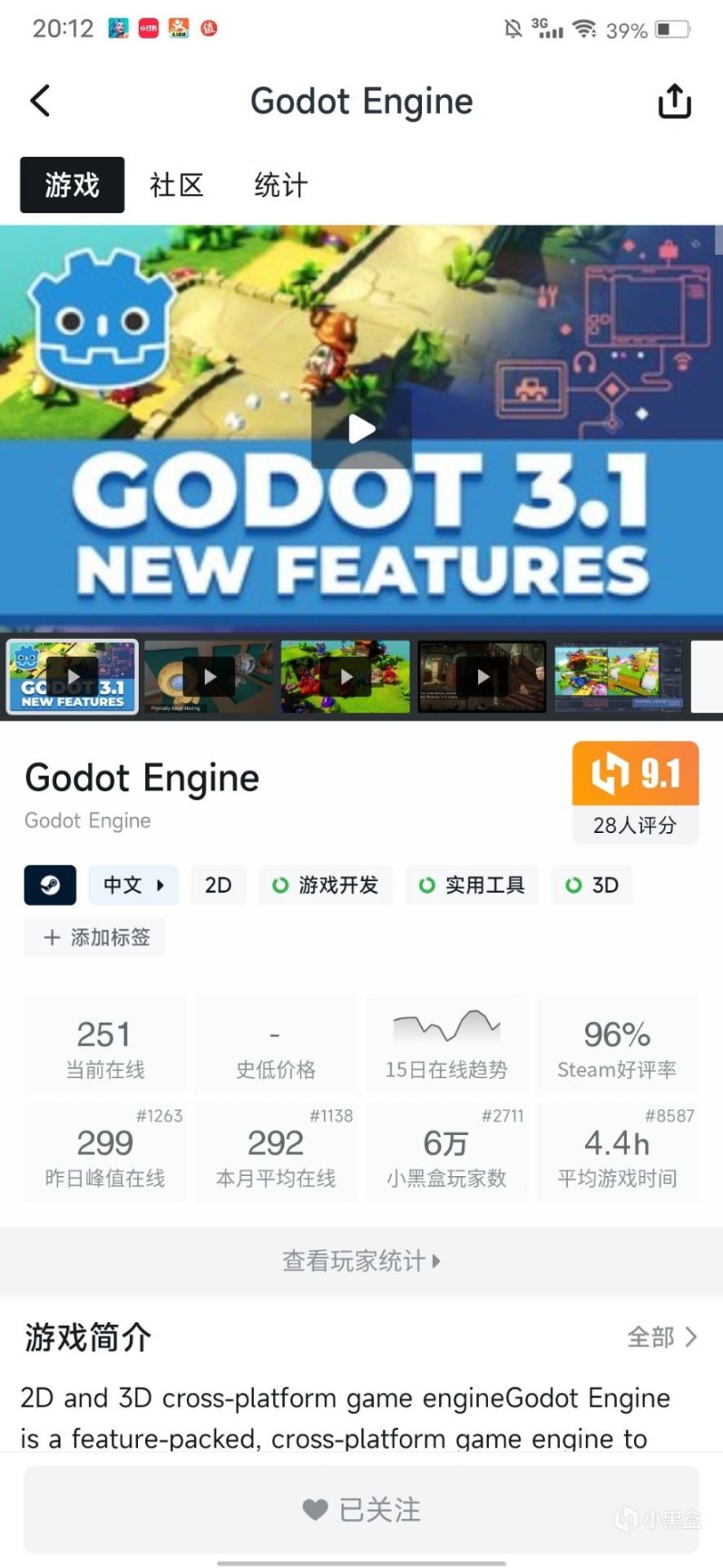Open 查看玩家统计 player statistics
723x1568 pixels.
[361, 1260]
